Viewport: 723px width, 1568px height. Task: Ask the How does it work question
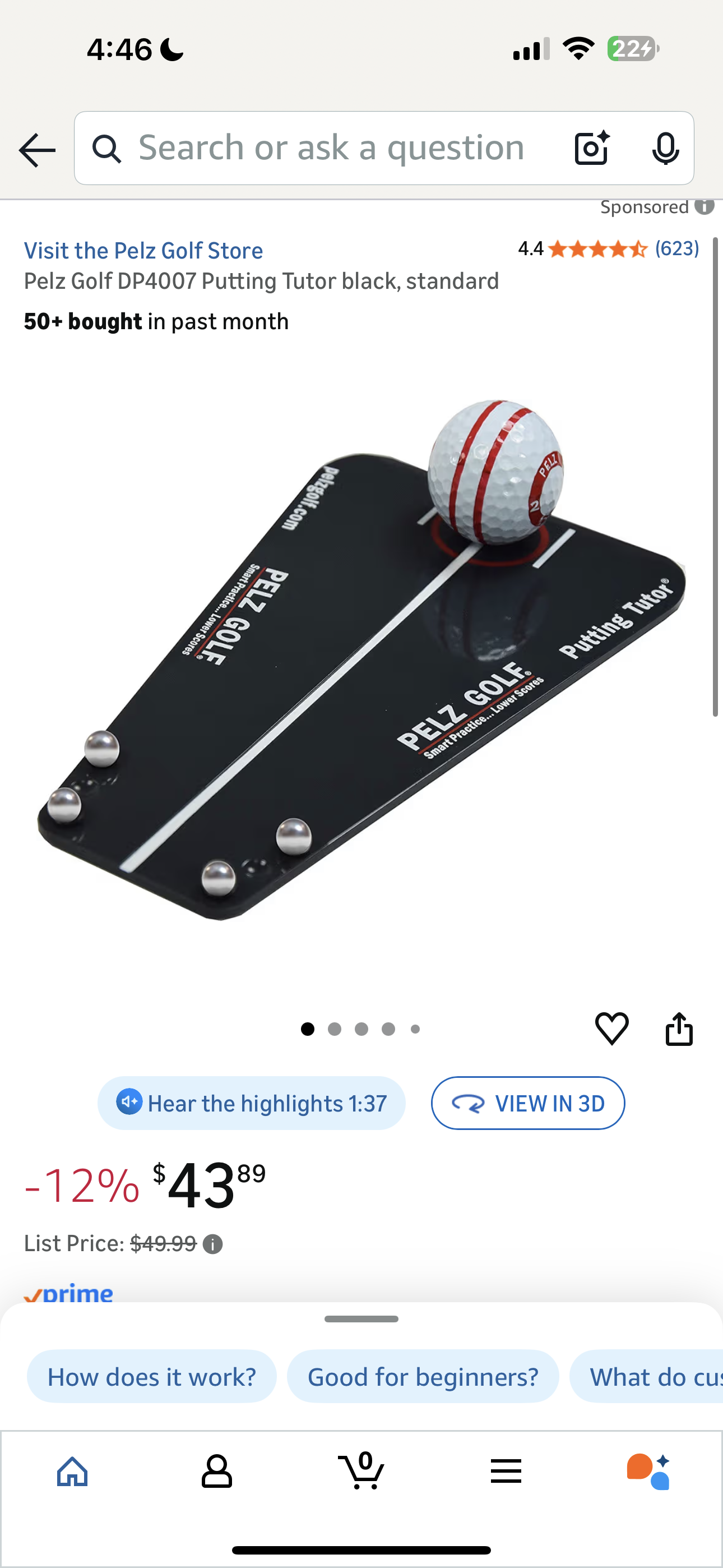tap(151, 1376)
